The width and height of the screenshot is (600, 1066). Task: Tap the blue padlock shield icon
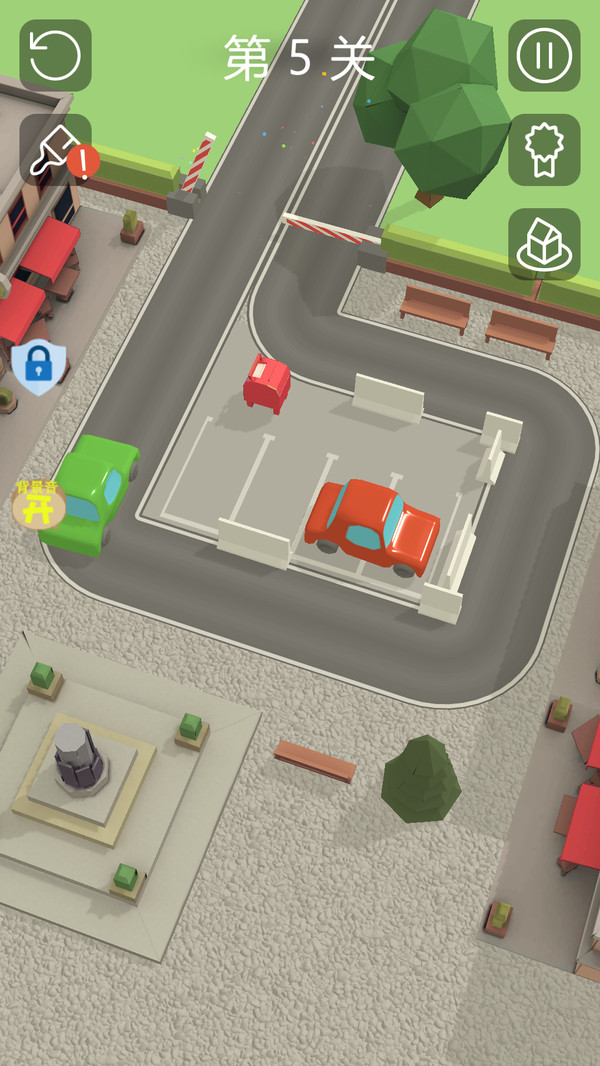[38, 366]
